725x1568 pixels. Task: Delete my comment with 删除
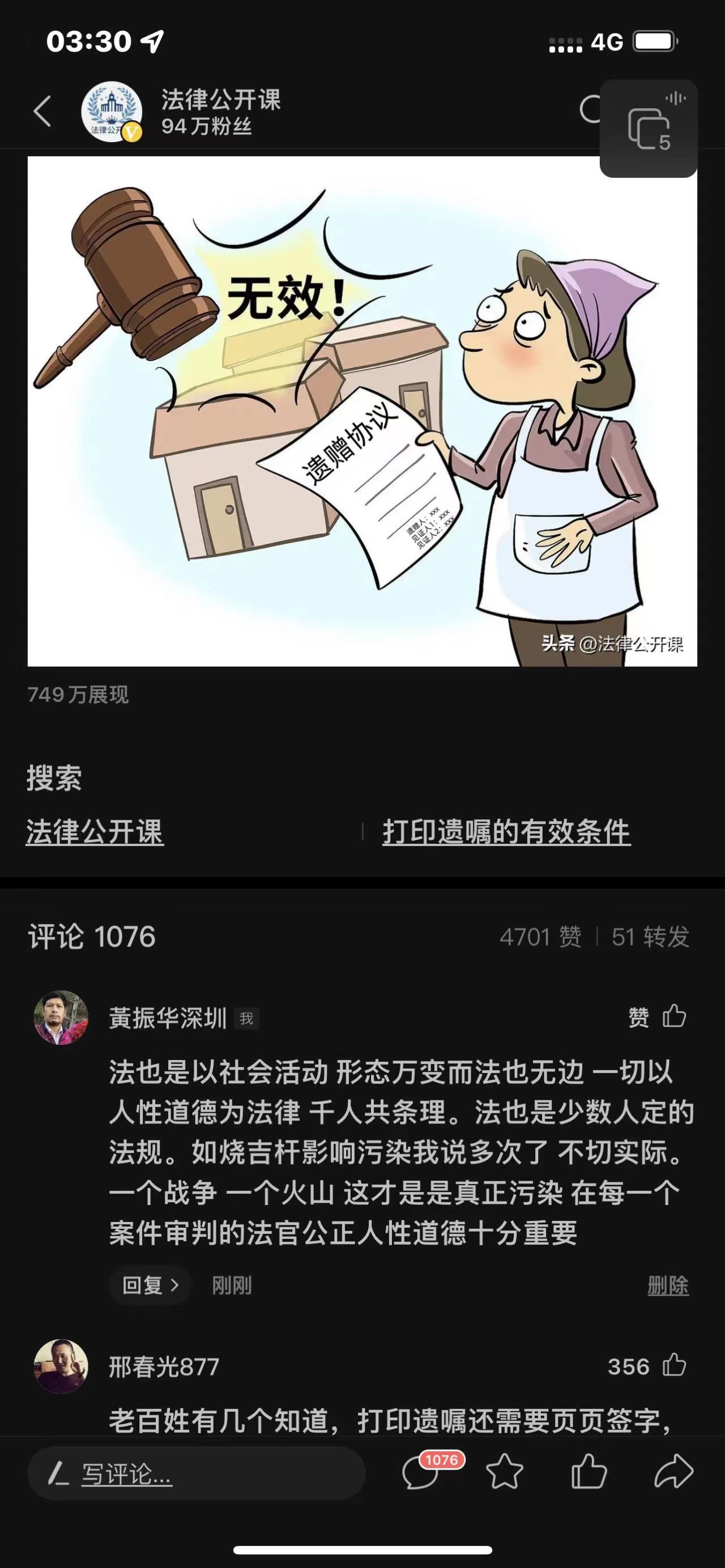click(x=668, y=1285)
